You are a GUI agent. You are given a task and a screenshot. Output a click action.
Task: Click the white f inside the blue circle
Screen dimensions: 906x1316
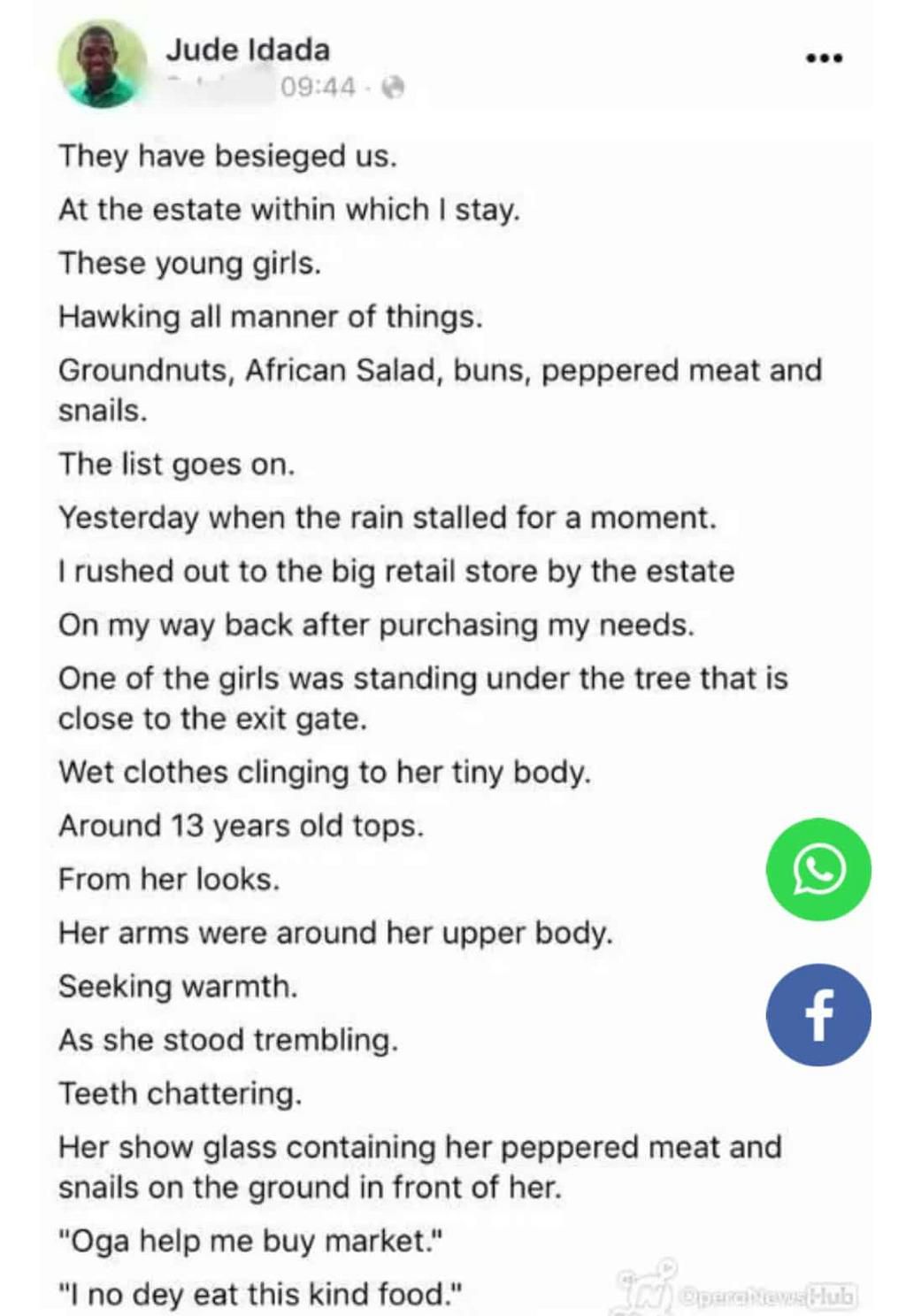(x=818, y=1014)
